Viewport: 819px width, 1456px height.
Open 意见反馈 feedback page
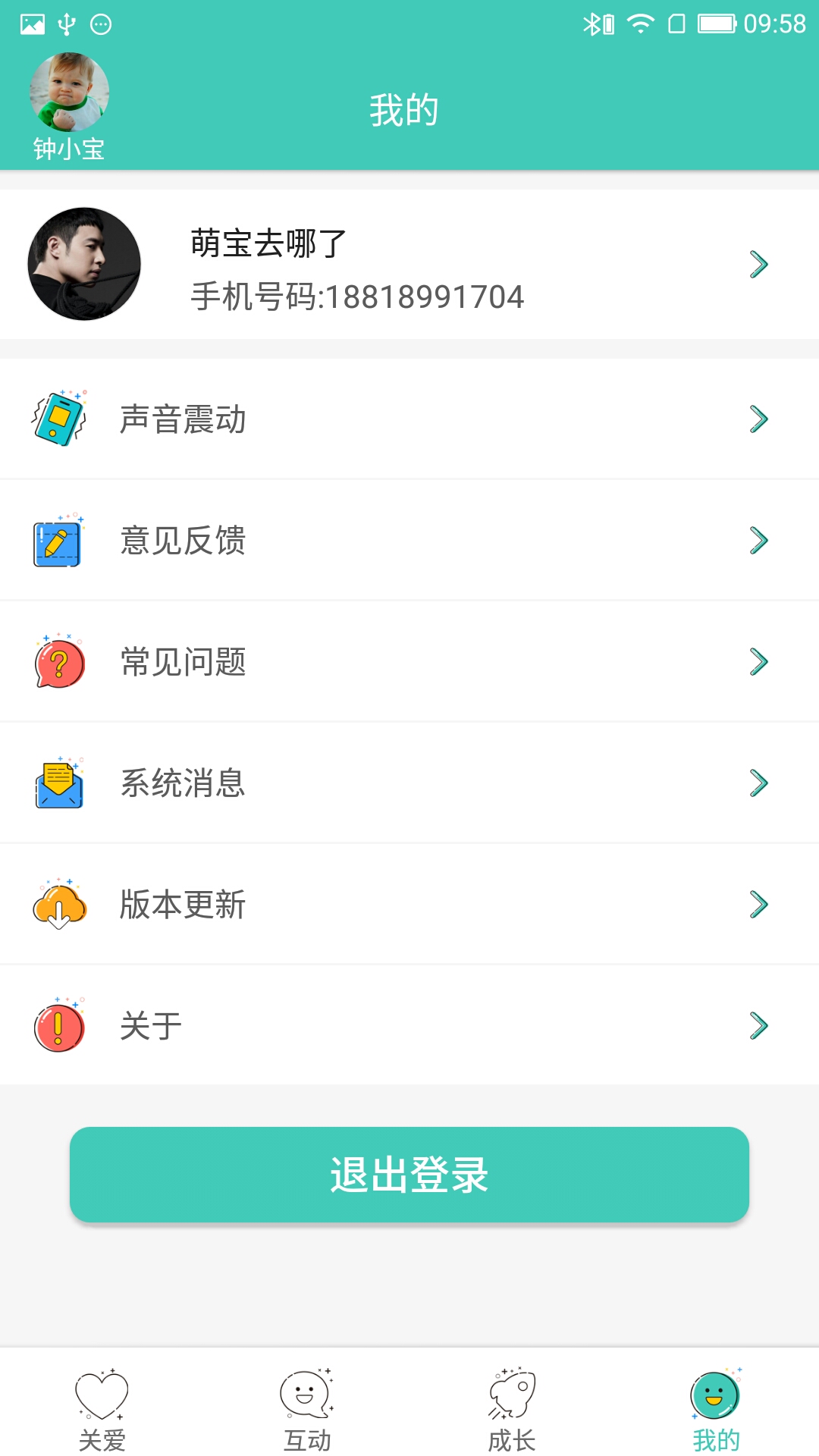409,541
